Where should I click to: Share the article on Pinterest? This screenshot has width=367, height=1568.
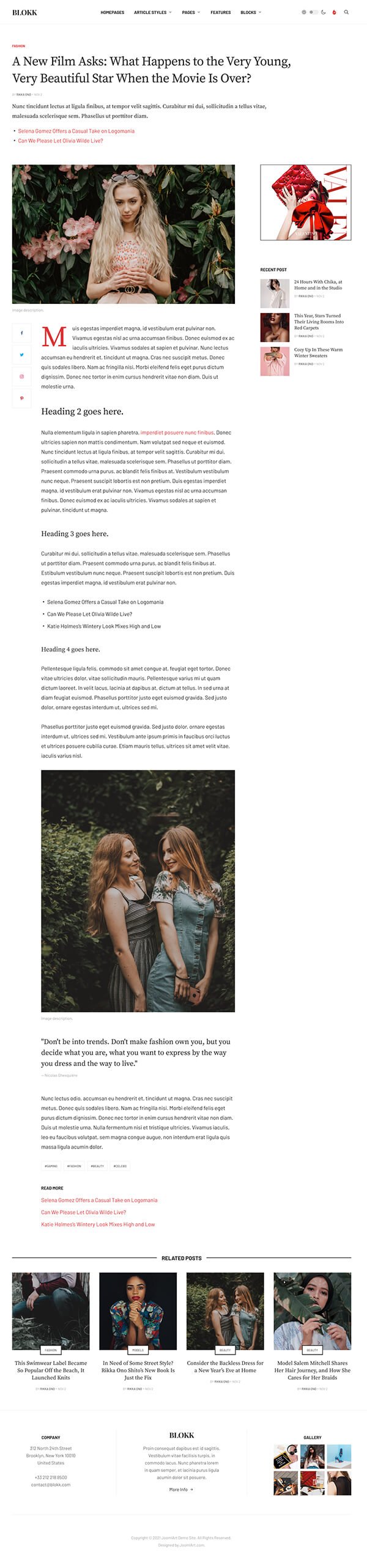point(21,398)
